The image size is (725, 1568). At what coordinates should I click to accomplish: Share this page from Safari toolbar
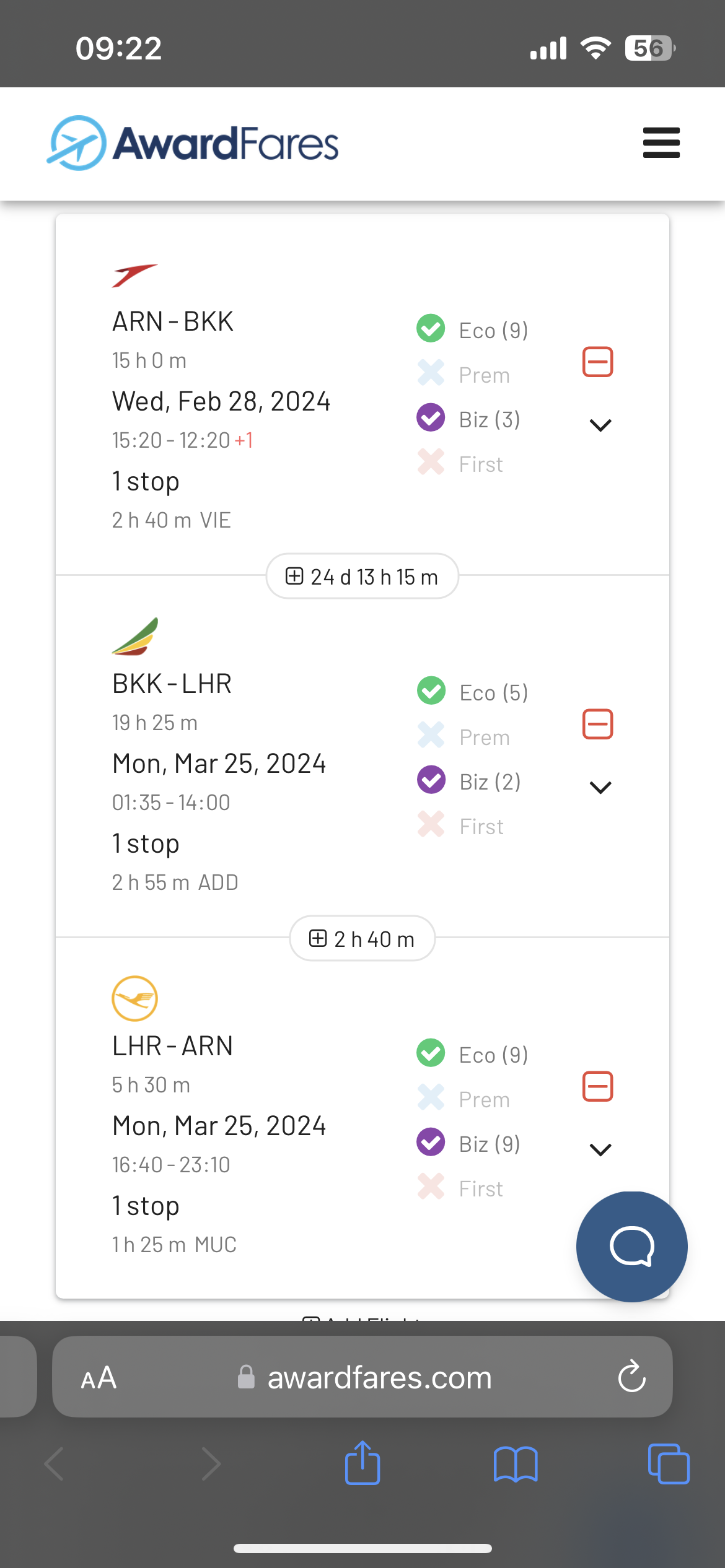pos(362,1463)
